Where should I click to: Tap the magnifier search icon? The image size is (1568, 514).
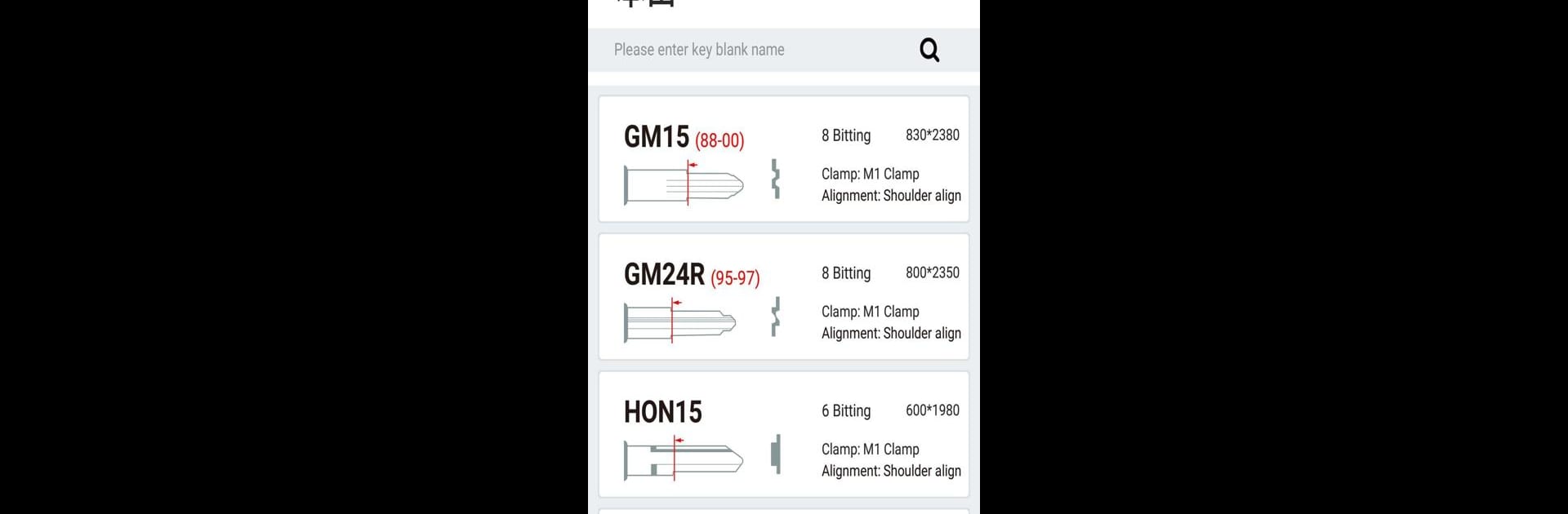tap(929, 51)
